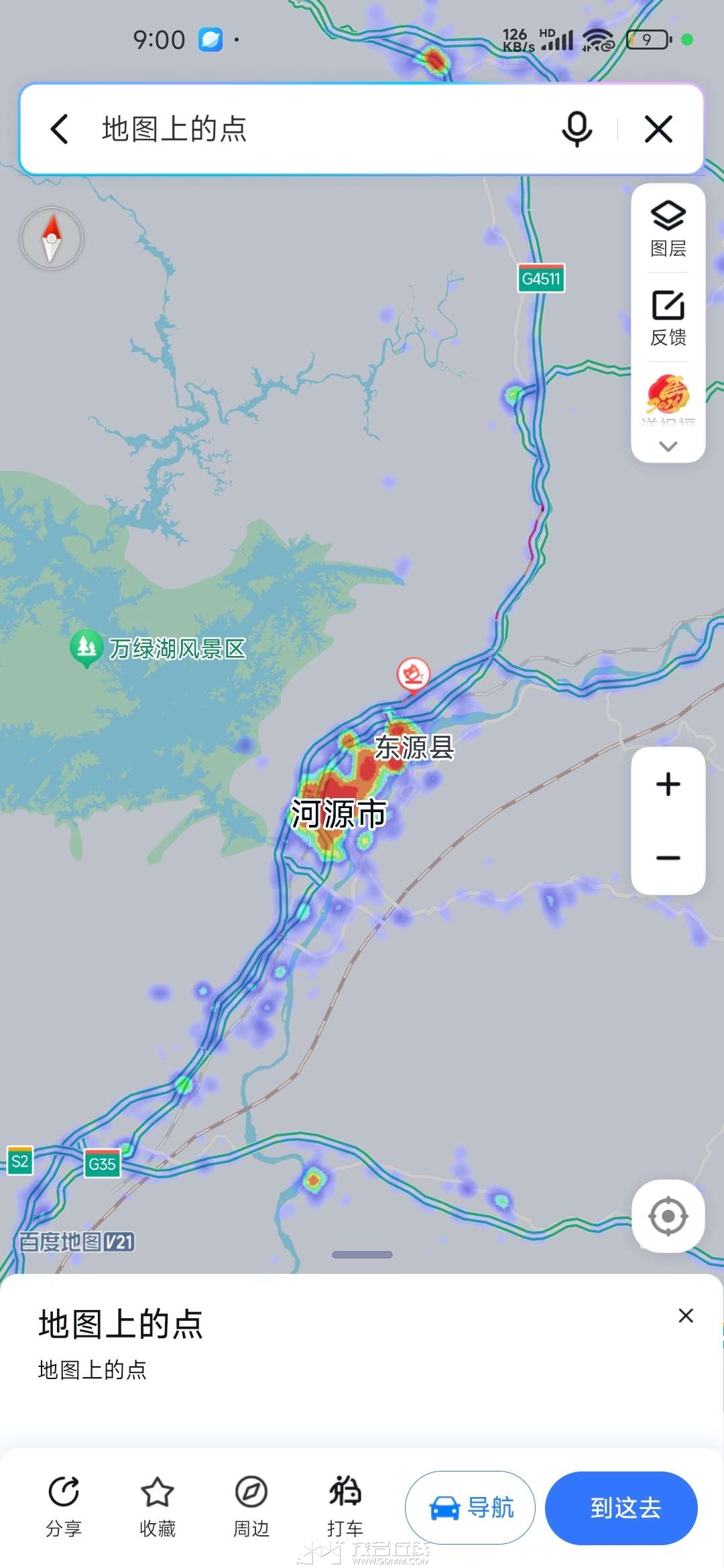Tap the red pin on the map
Screen dimensions: 724x1568
tap(413, 673)
